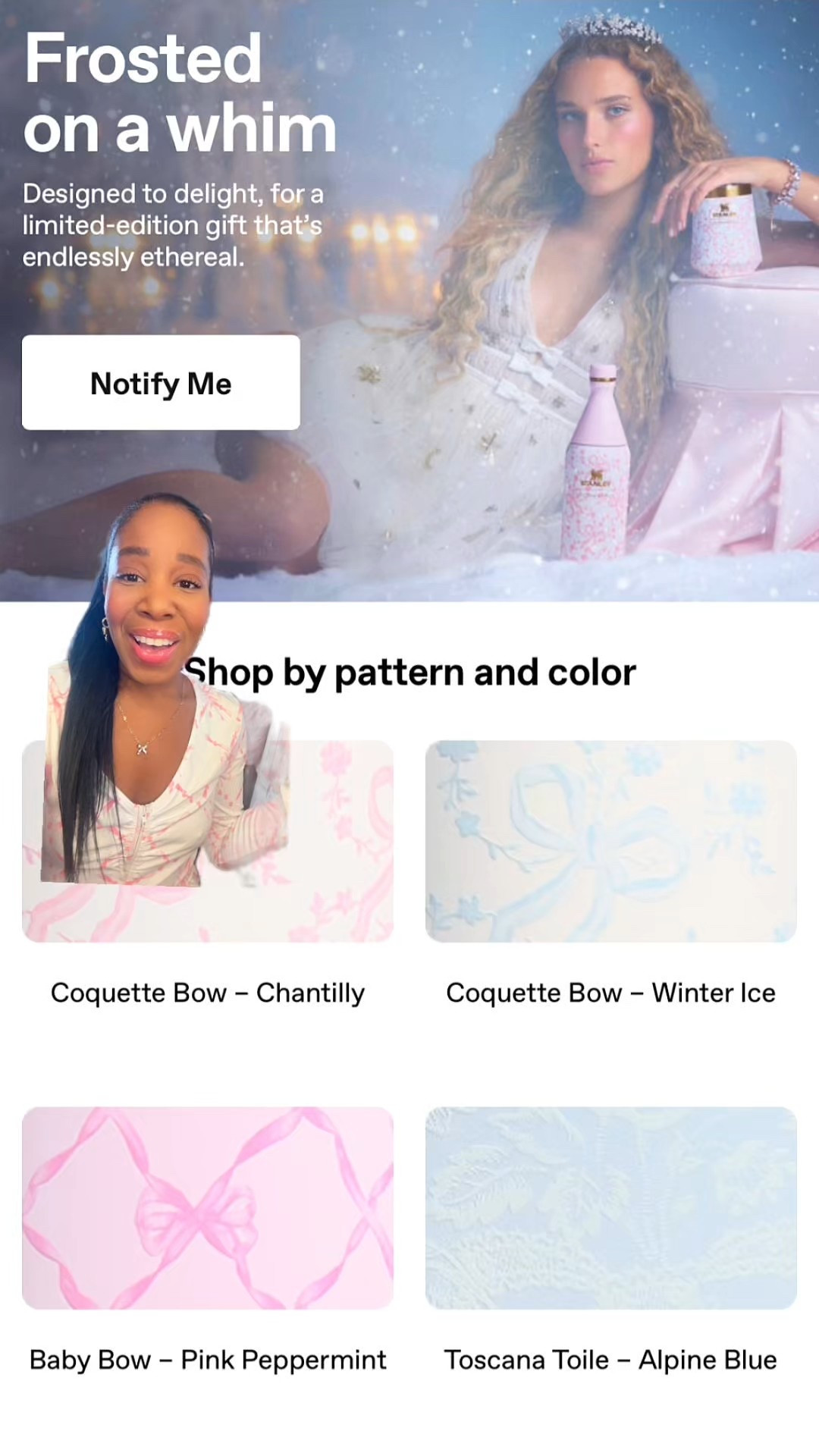Click the Notify Me button
The height and width of the screenshot is (1456, 819).
(x=161, y=383)
